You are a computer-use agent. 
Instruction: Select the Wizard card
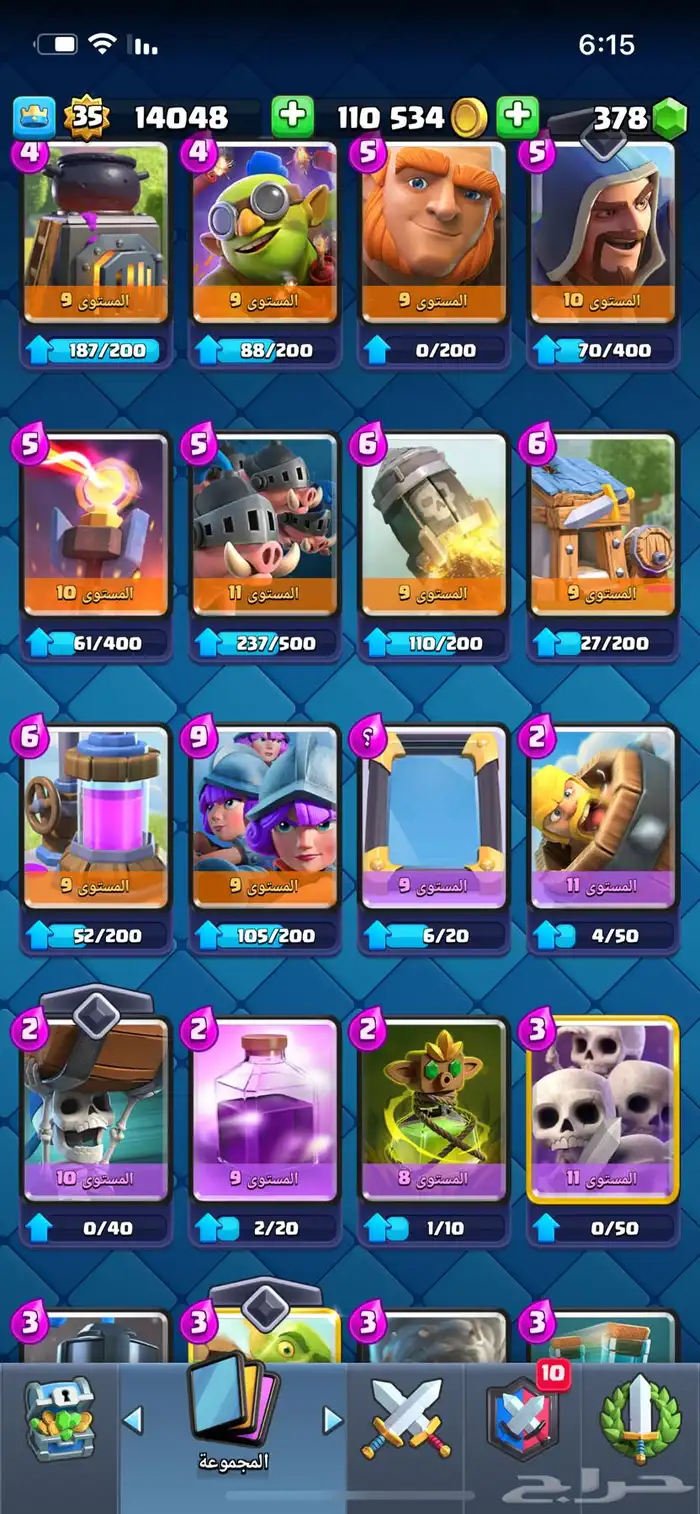(602, 232)
